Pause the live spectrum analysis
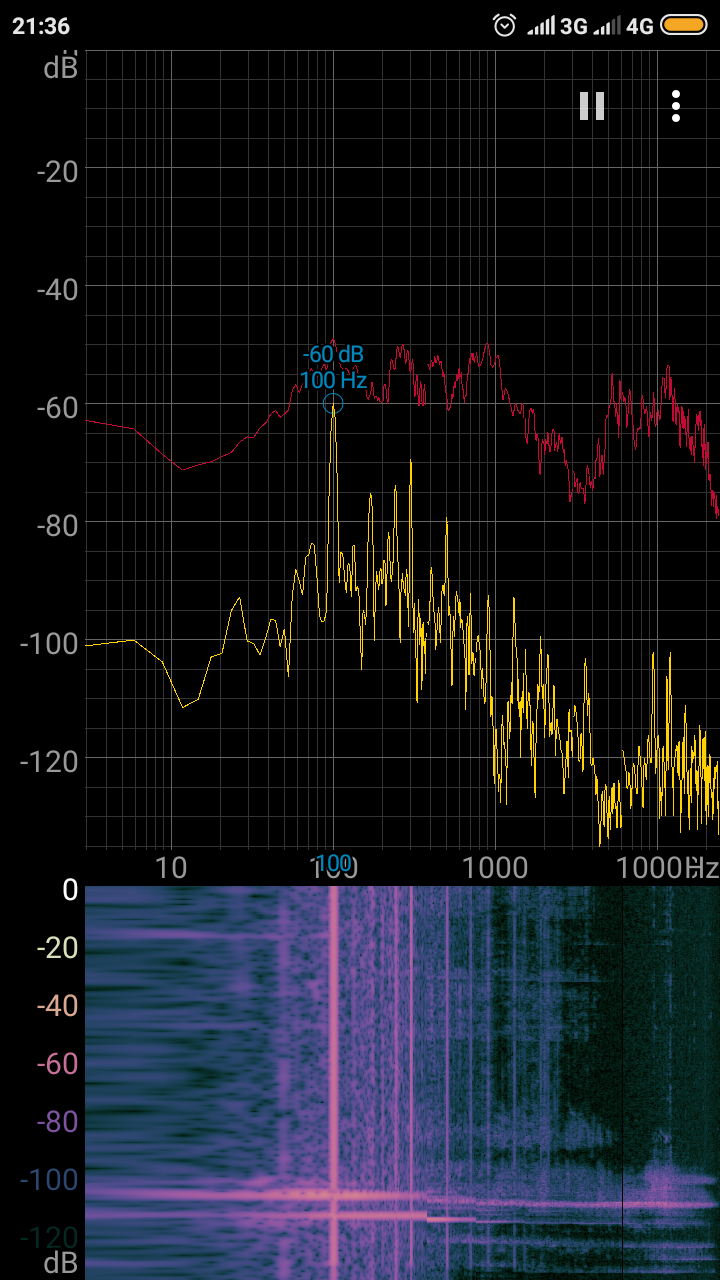The height and width of the screenshot is (1280, 720). point(592,106)
